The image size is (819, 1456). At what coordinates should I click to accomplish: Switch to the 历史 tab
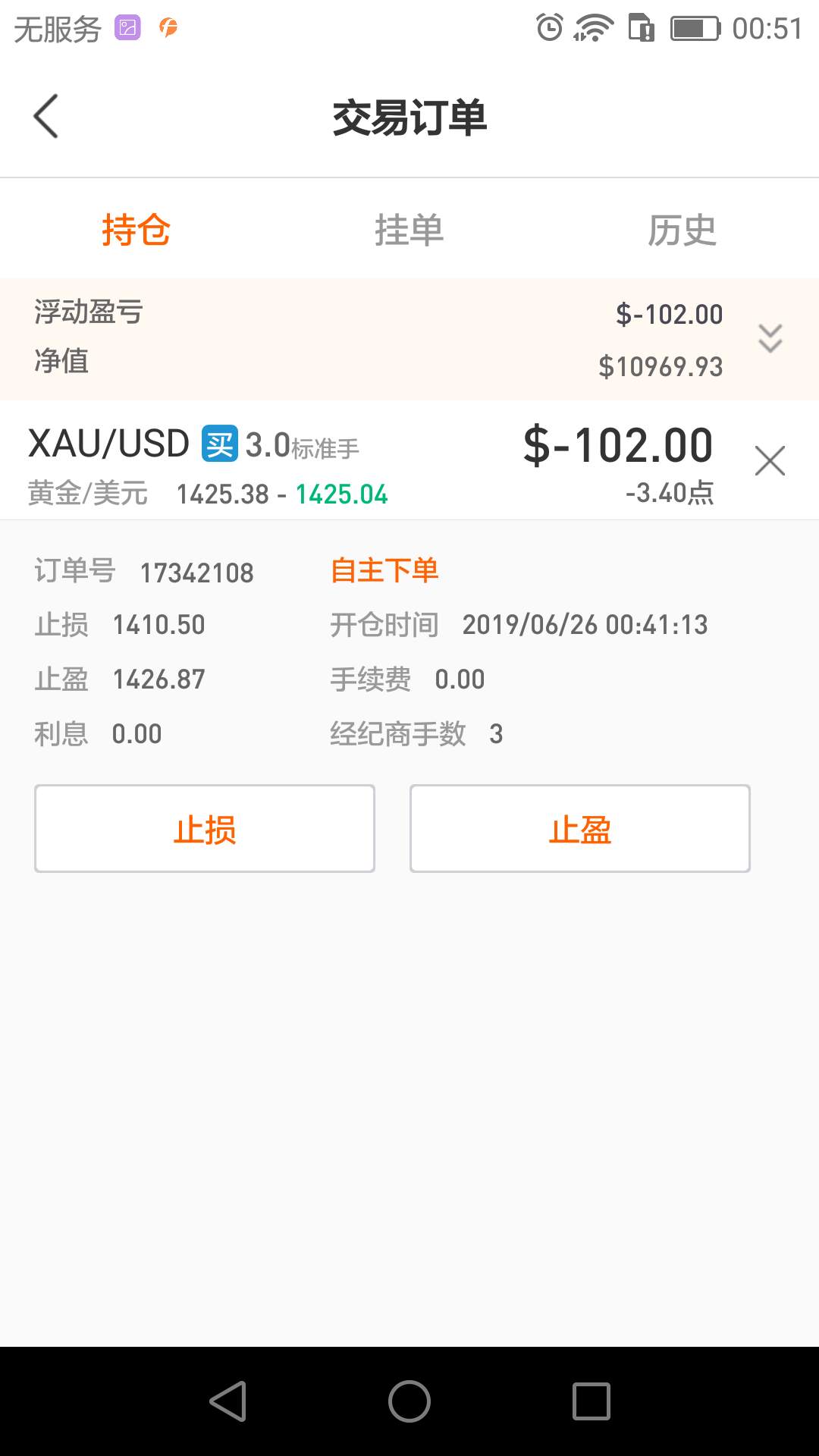tap(682, 230)
